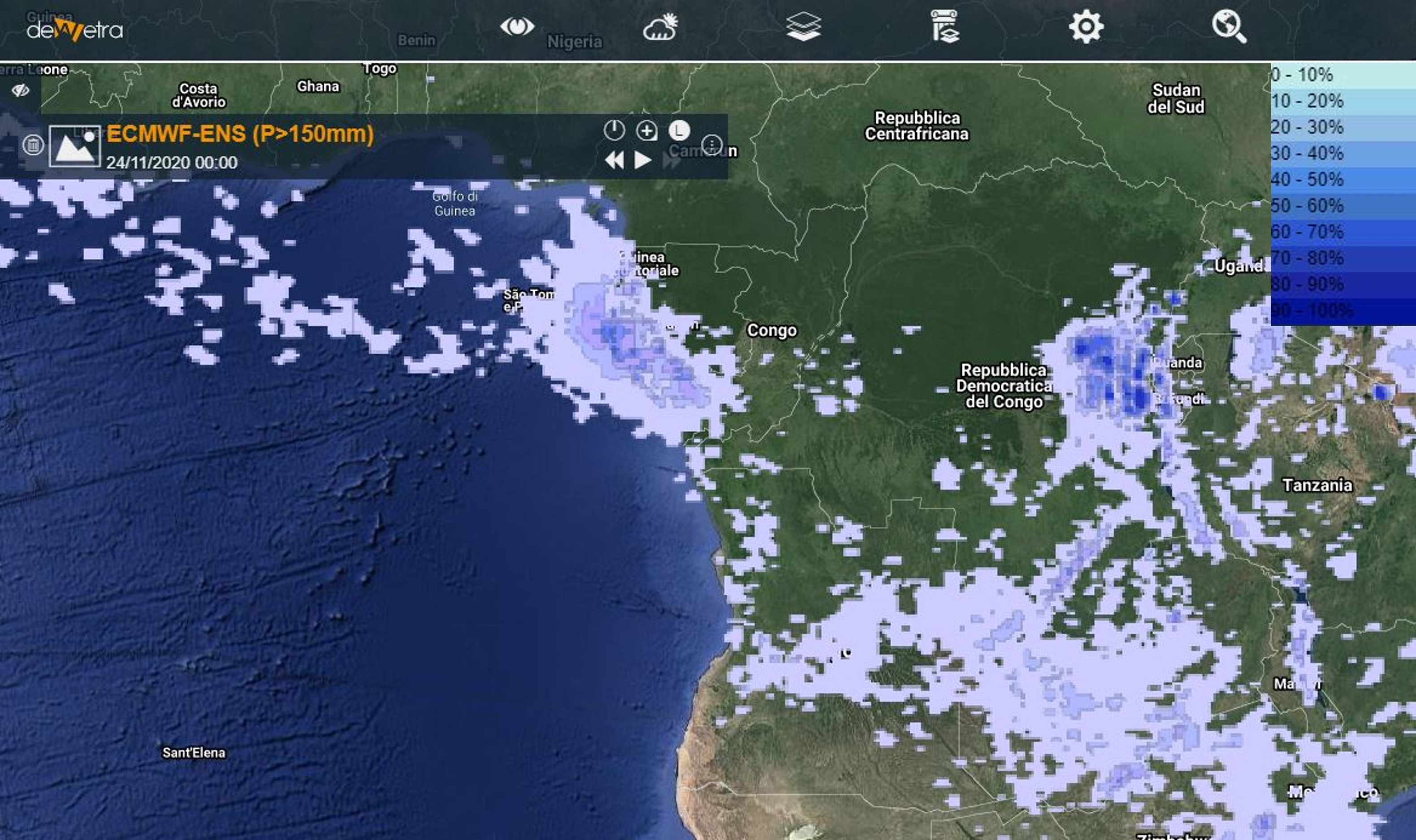Open the globe search tool
The height and width of the screenshot is (840, 1416).
coord(1229,26)
